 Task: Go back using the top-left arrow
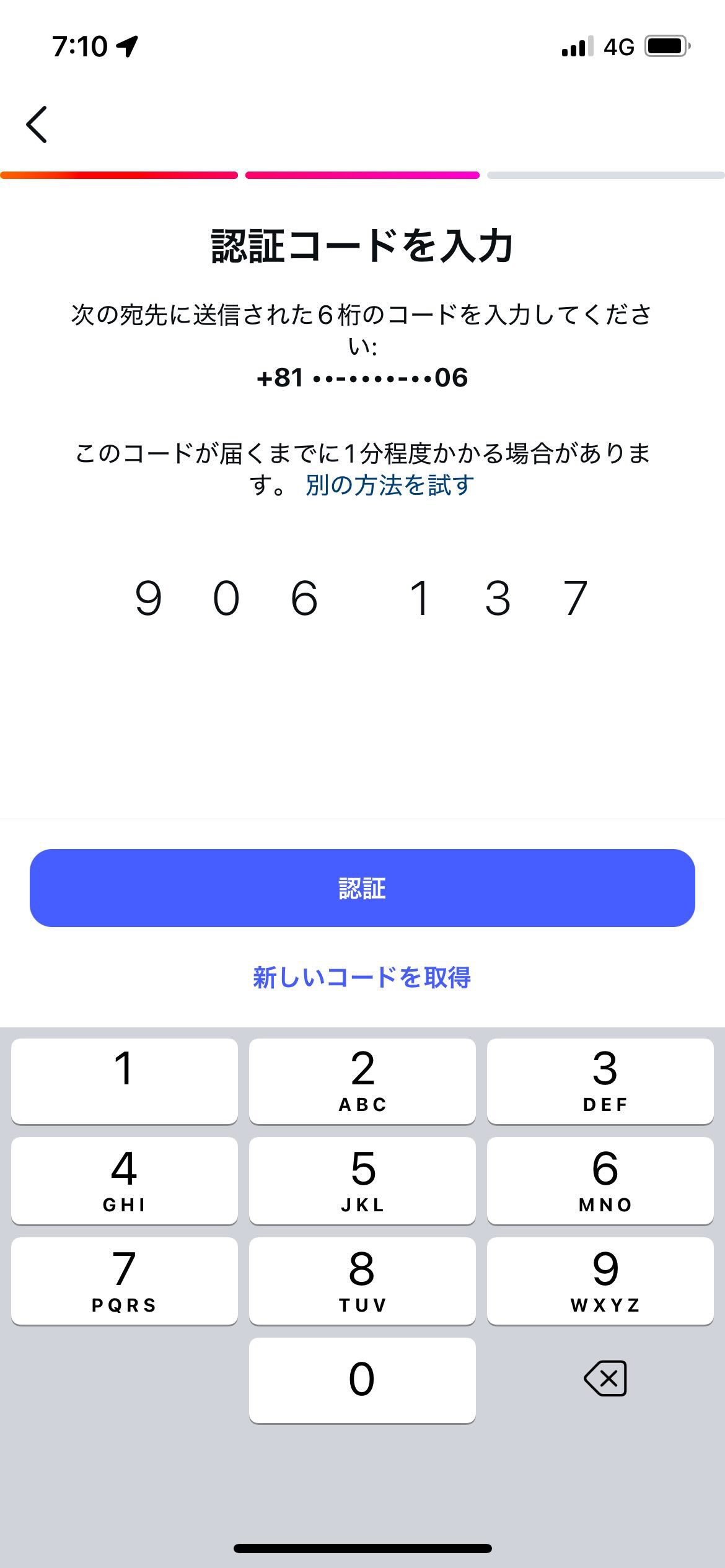pos(37,124)
